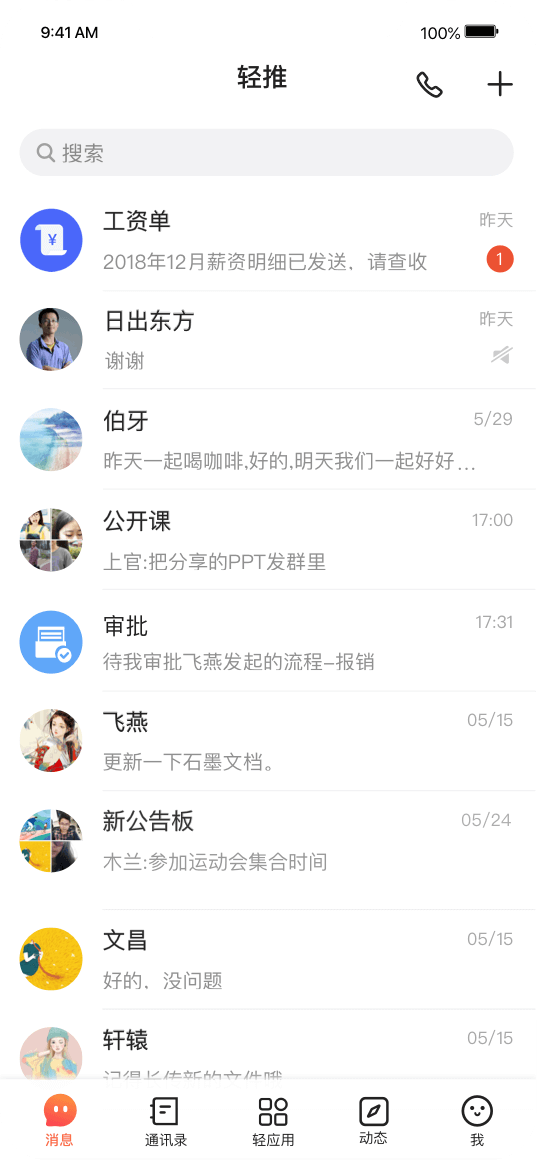Image resolution: width=538 pixels, height=1162 pixels.
Task: Tap the plus icon to add new
Action: pos(500,84)
